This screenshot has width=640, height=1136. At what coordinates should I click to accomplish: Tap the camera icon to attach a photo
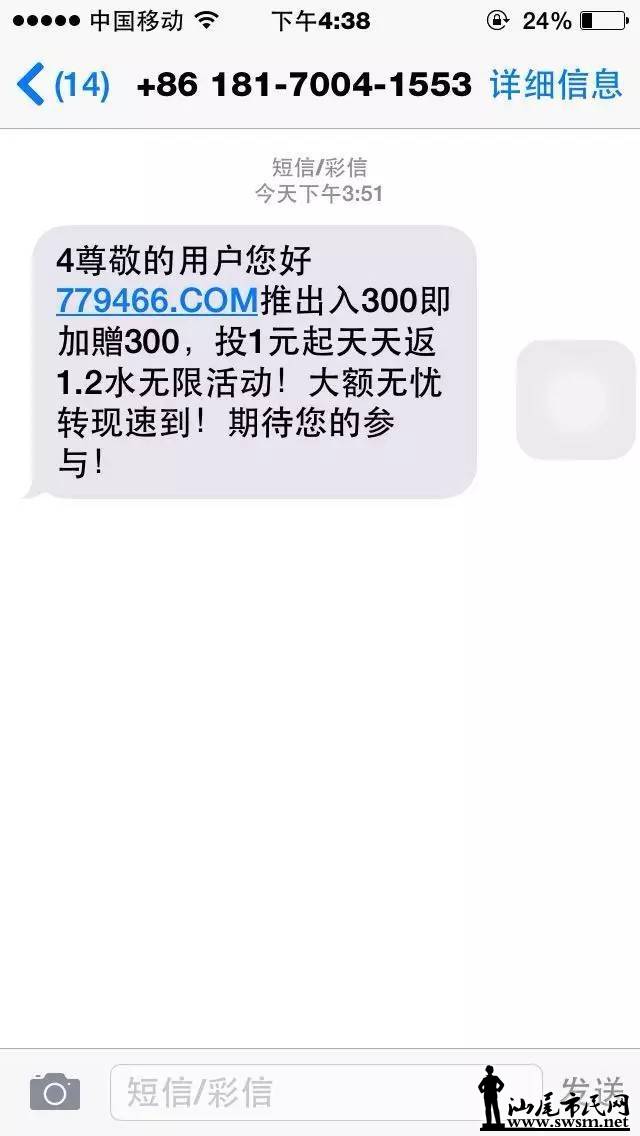coord(54,1091)
